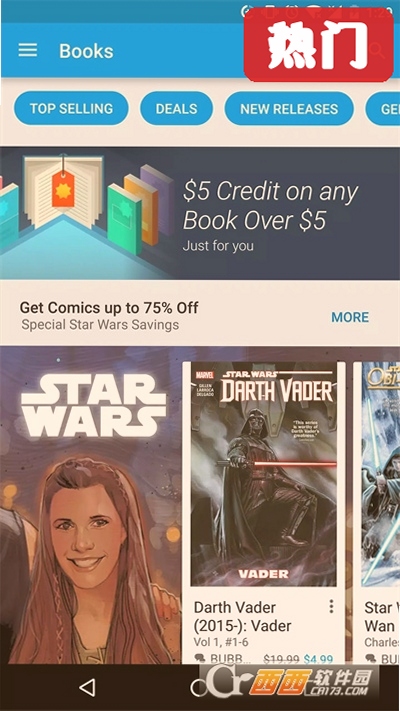Go back with the system back button
The width and height of the screenshot is (400, 711).
click(x=87, y=687)
